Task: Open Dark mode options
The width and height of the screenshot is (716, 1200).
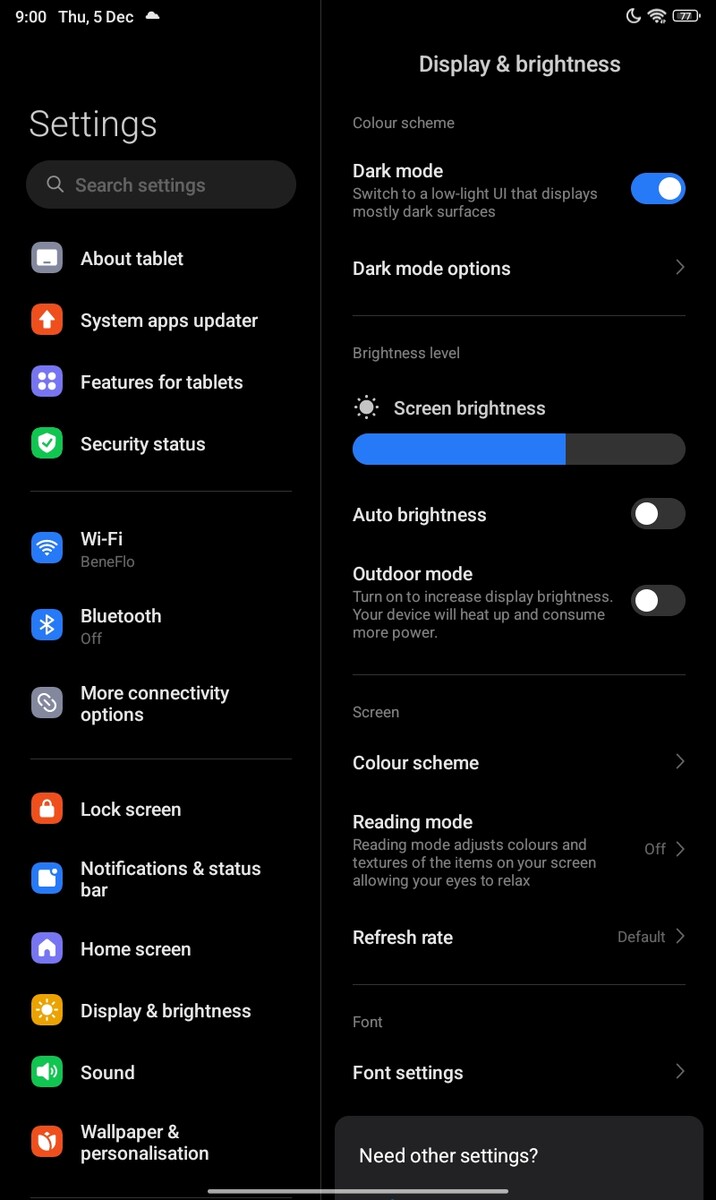Action: pos(518,268)
